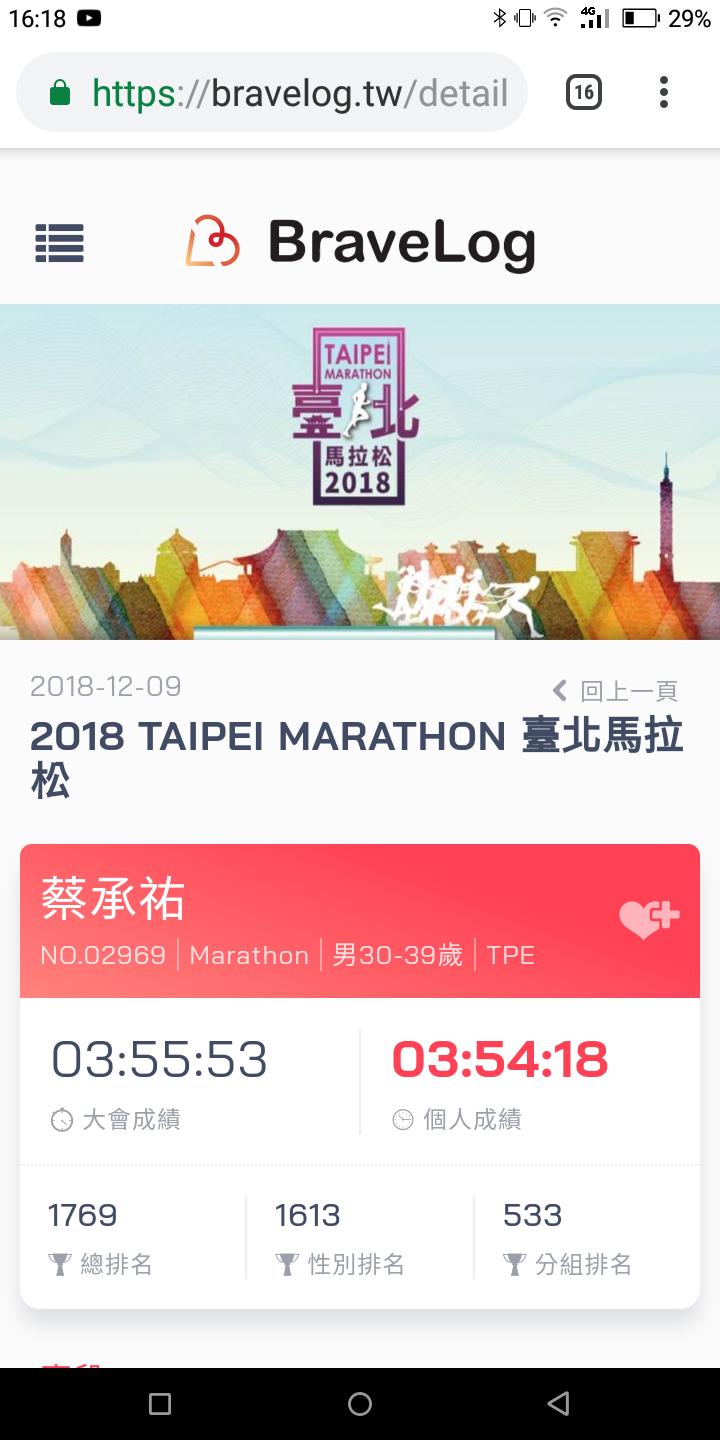The width and height of the screenshot is (720, 1440).
Task: Show recent apps
Action: [x=160, y=1403]
